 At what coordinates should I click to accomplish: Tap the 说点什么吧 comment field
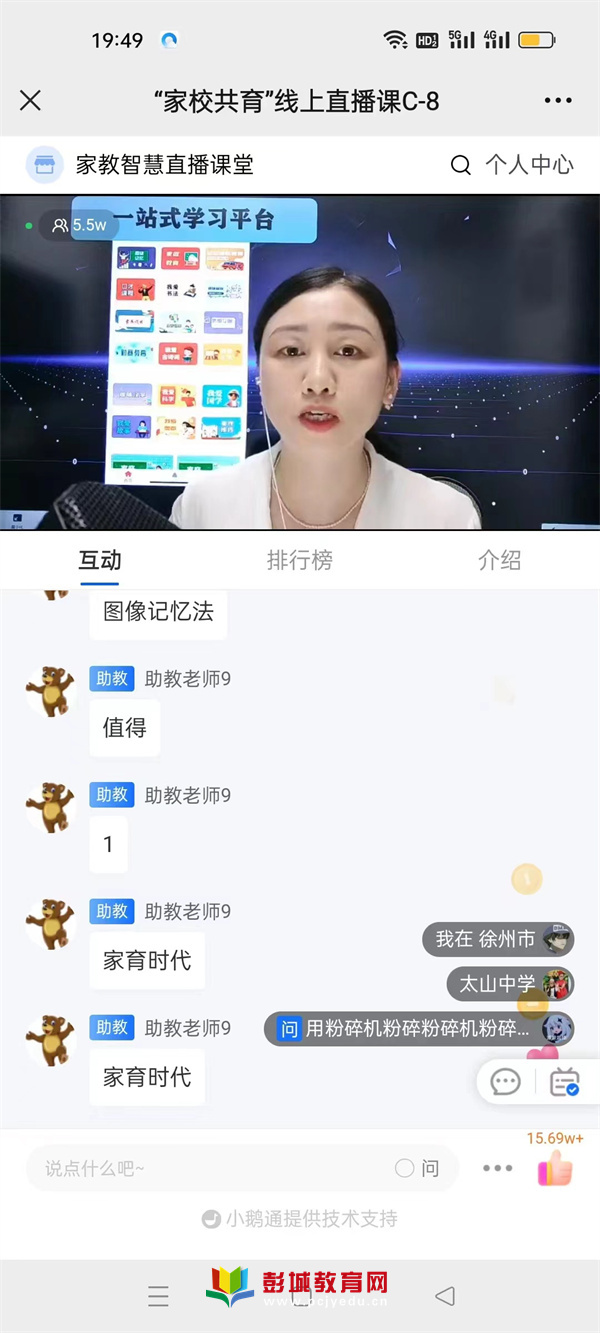pyautogui.click(x=210, y=1168)
